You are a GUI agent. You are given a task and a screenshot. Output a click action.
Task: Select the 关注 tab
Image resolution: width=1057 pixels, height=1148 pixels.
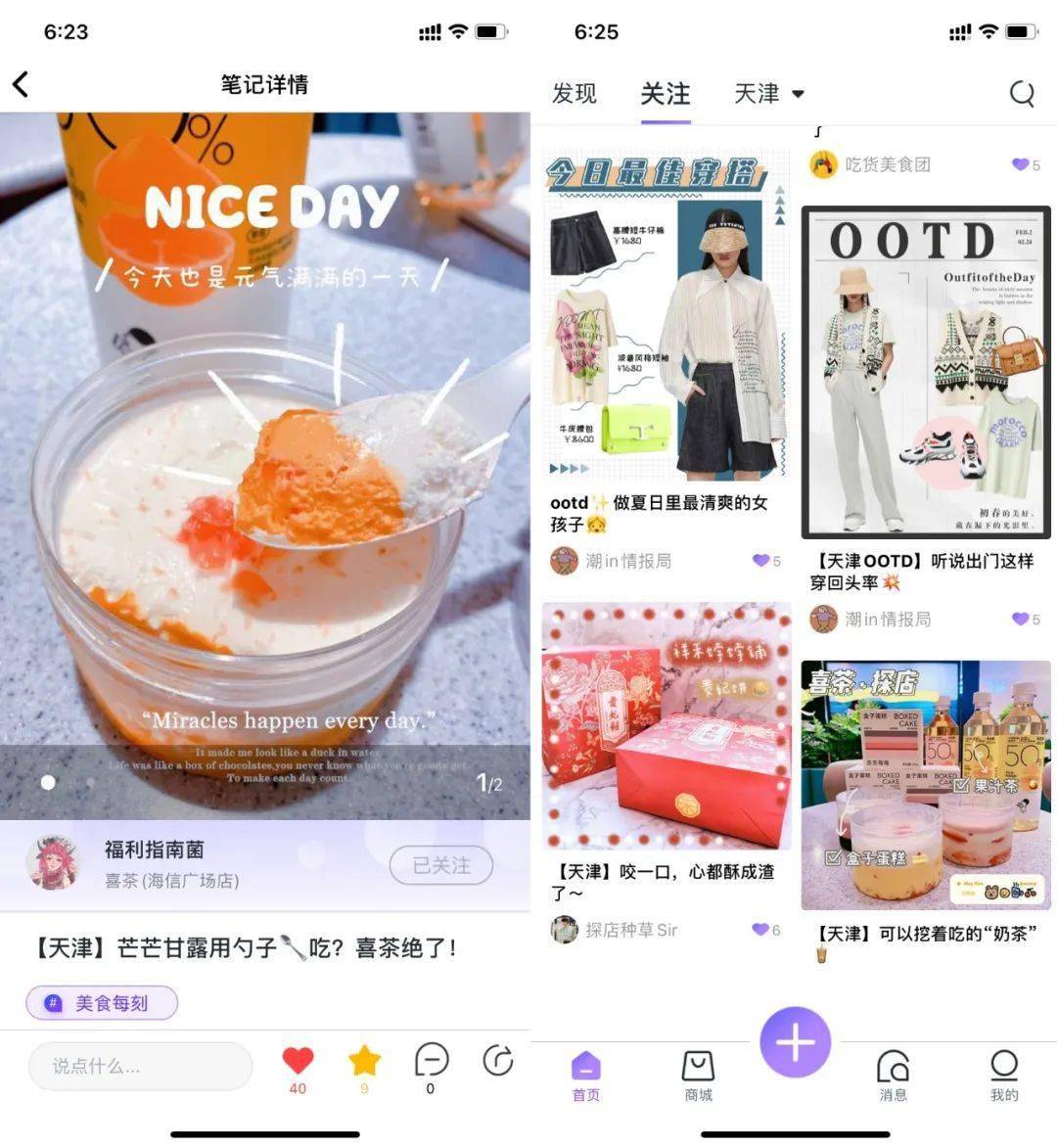(x=666, y=94)
